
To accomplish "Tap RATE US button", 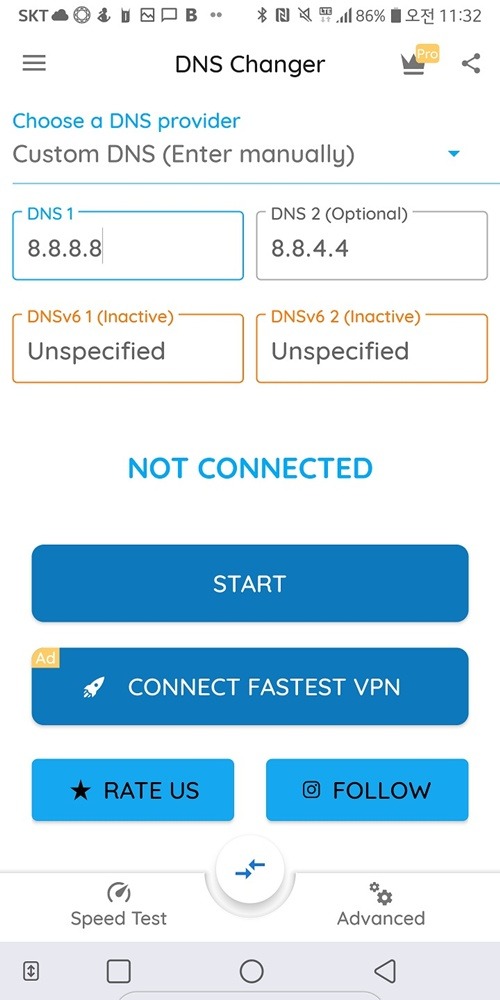I will 133,790.
